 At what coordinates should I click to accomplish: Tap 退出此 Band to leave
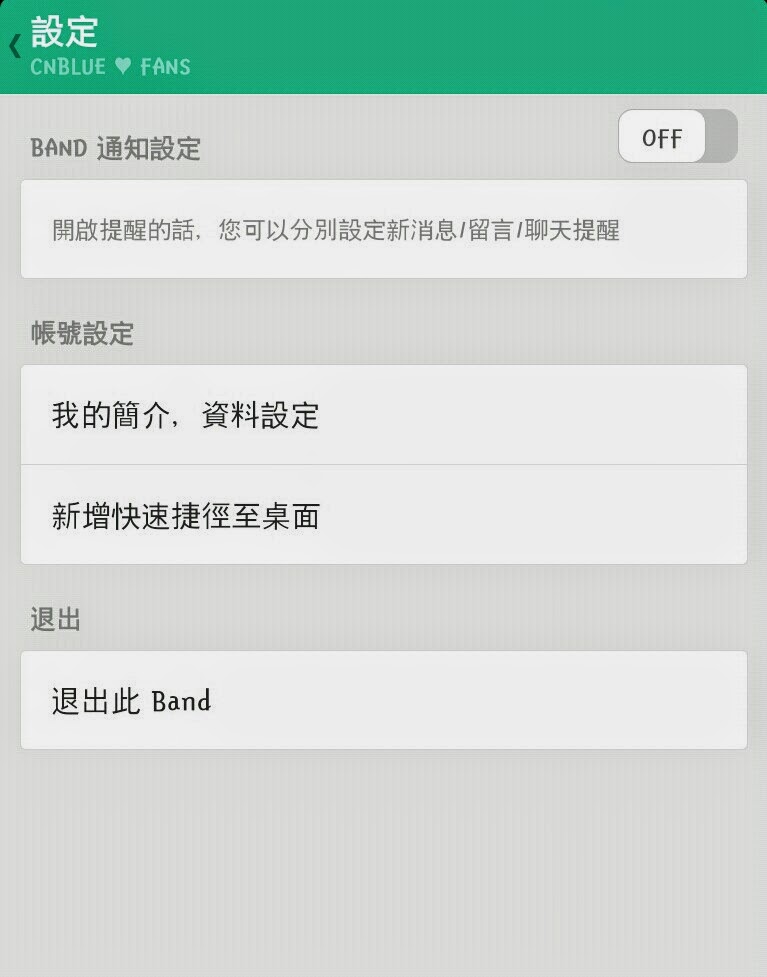pyautogui.click(x=384, y=700)
